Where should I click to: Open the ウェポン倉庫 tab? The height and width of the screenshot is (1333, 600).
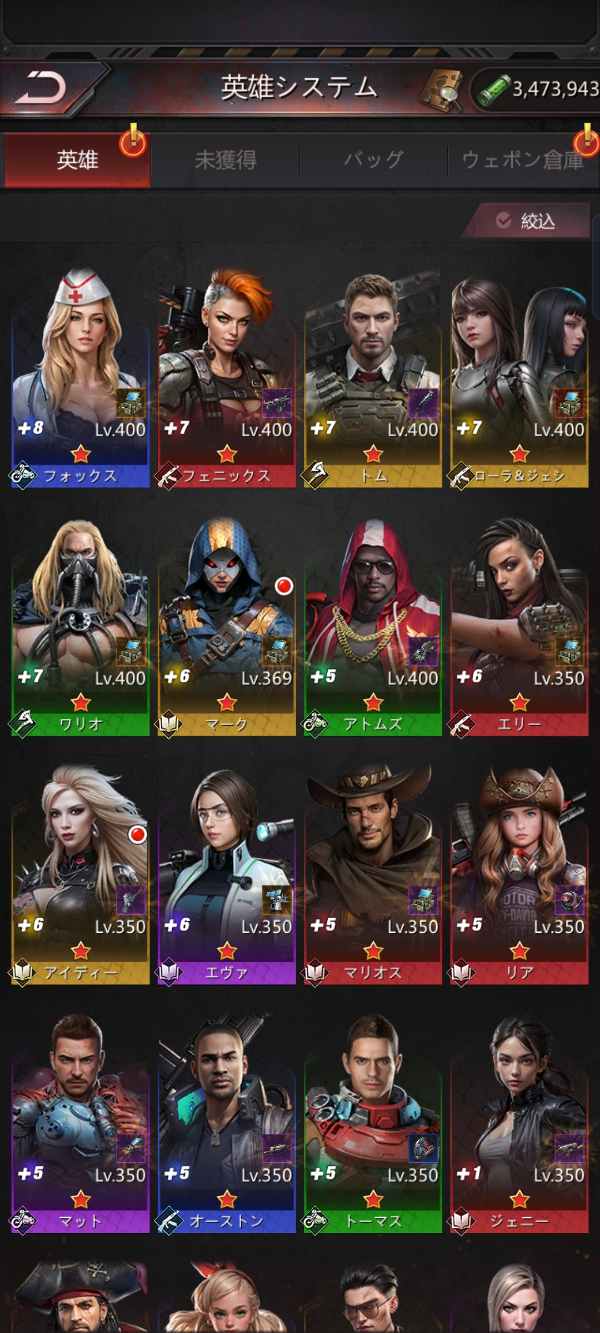[x=522, y=160]
